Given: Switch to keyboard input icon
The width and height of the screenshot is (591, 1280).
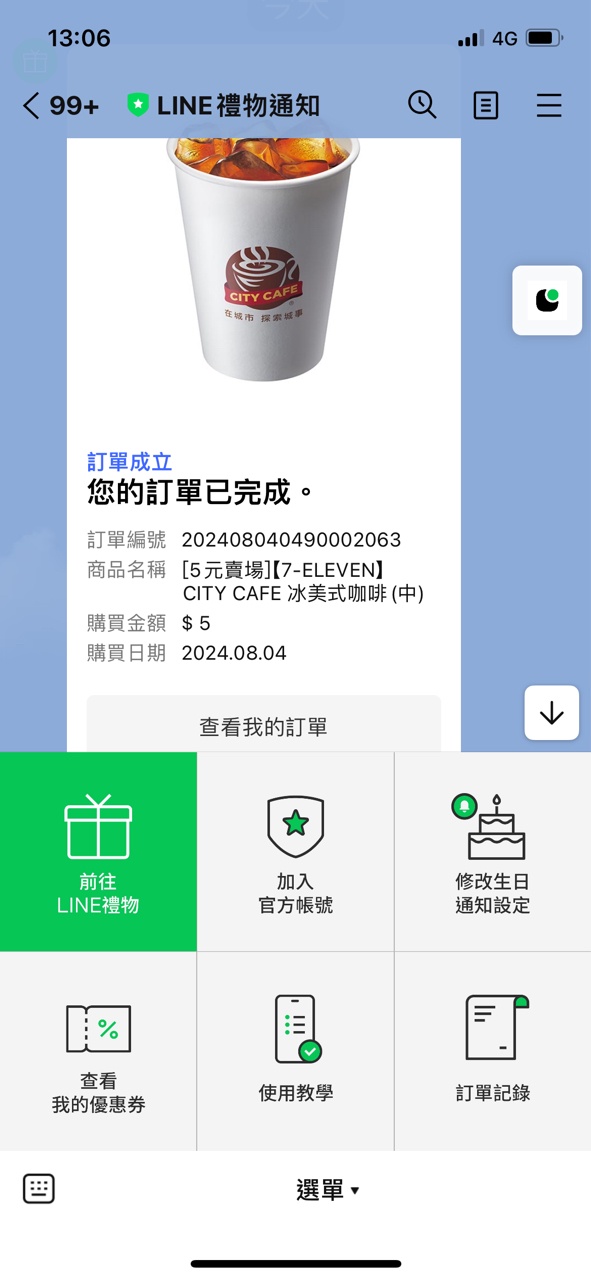Looking at the screenshot, I should click(39, 1189).
